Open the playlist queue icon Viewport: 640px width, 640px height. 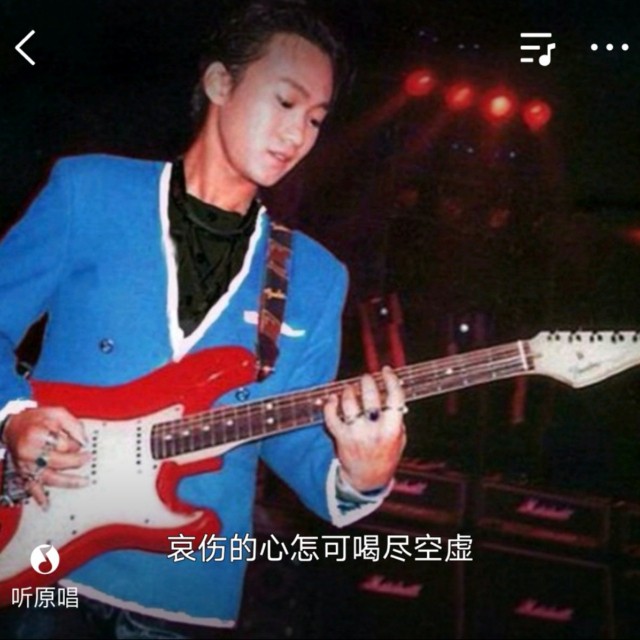[537, 47]
